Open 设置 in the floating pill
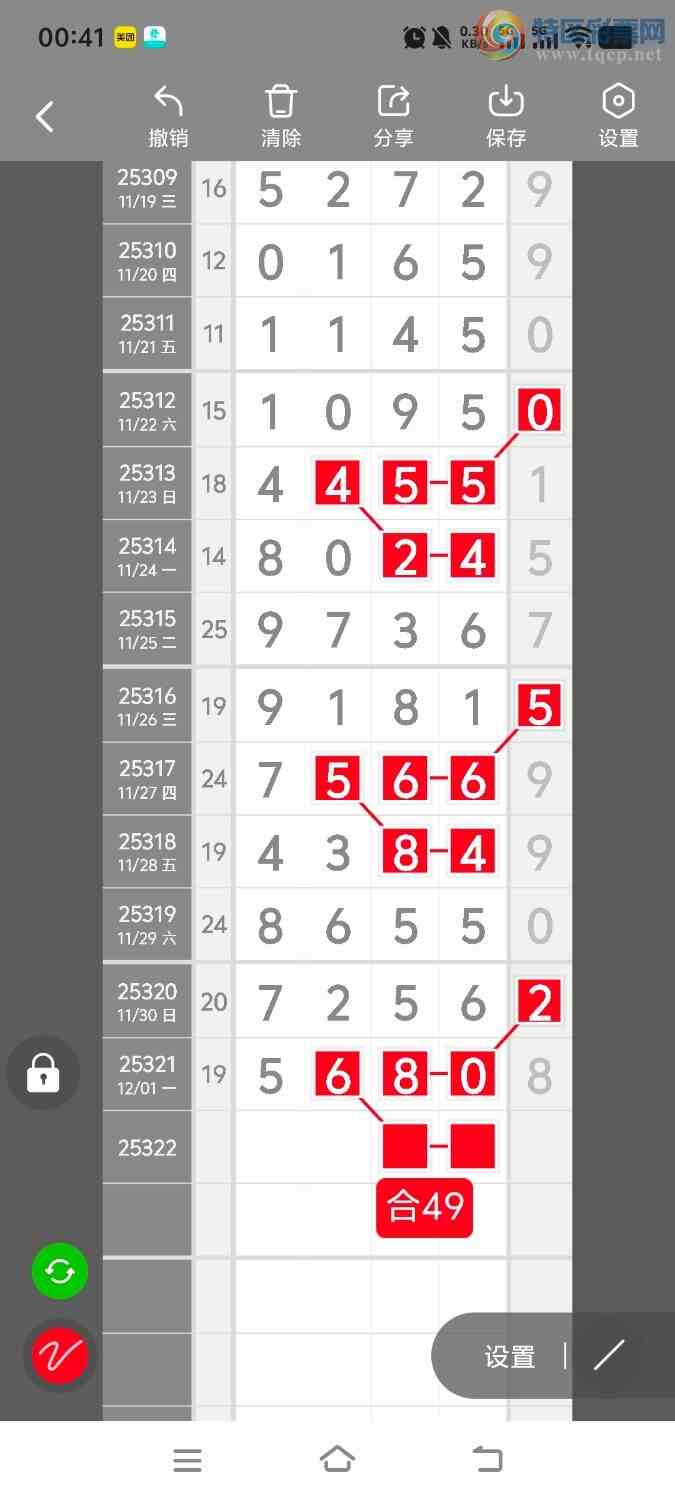The image size is (675, 1500). [510, 1356]
